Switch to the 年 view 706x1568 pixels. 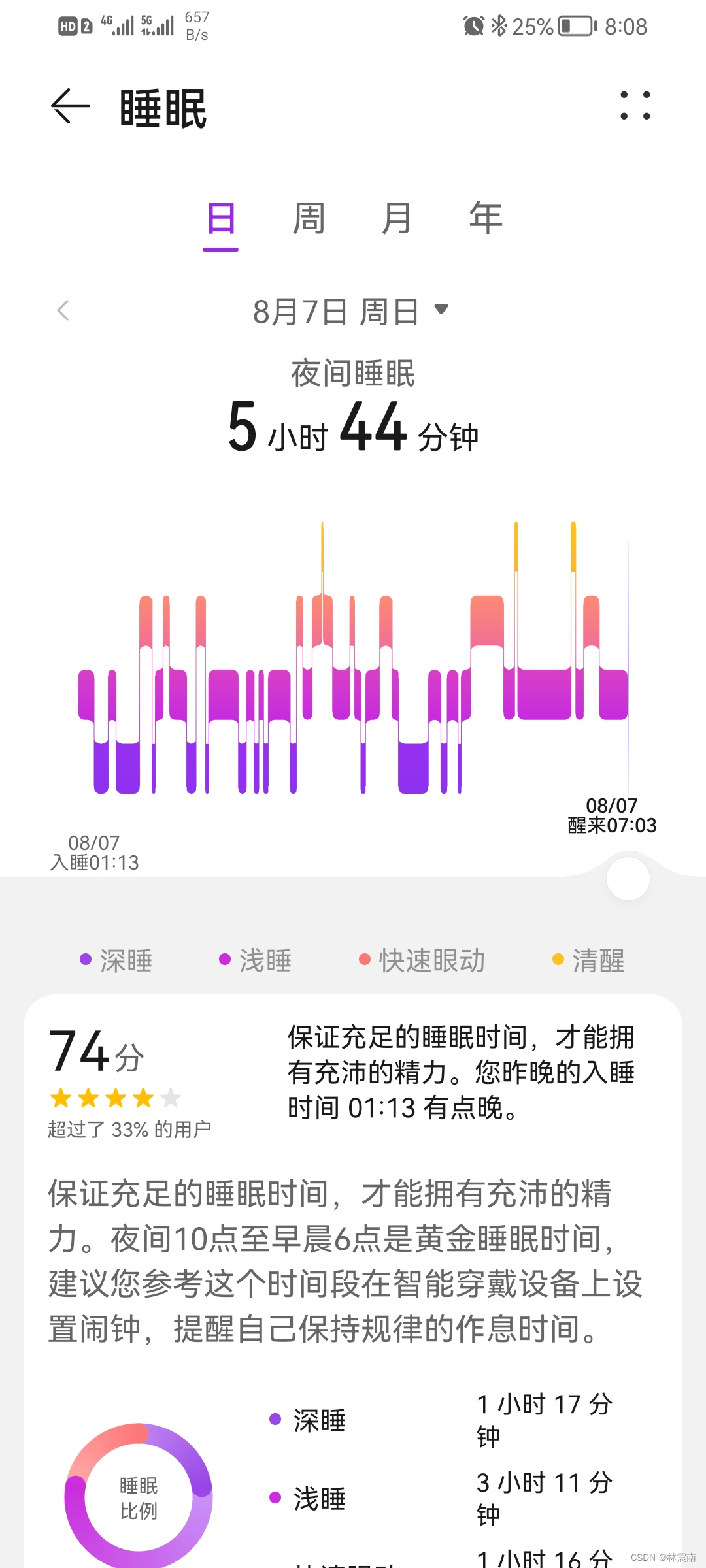484,219
